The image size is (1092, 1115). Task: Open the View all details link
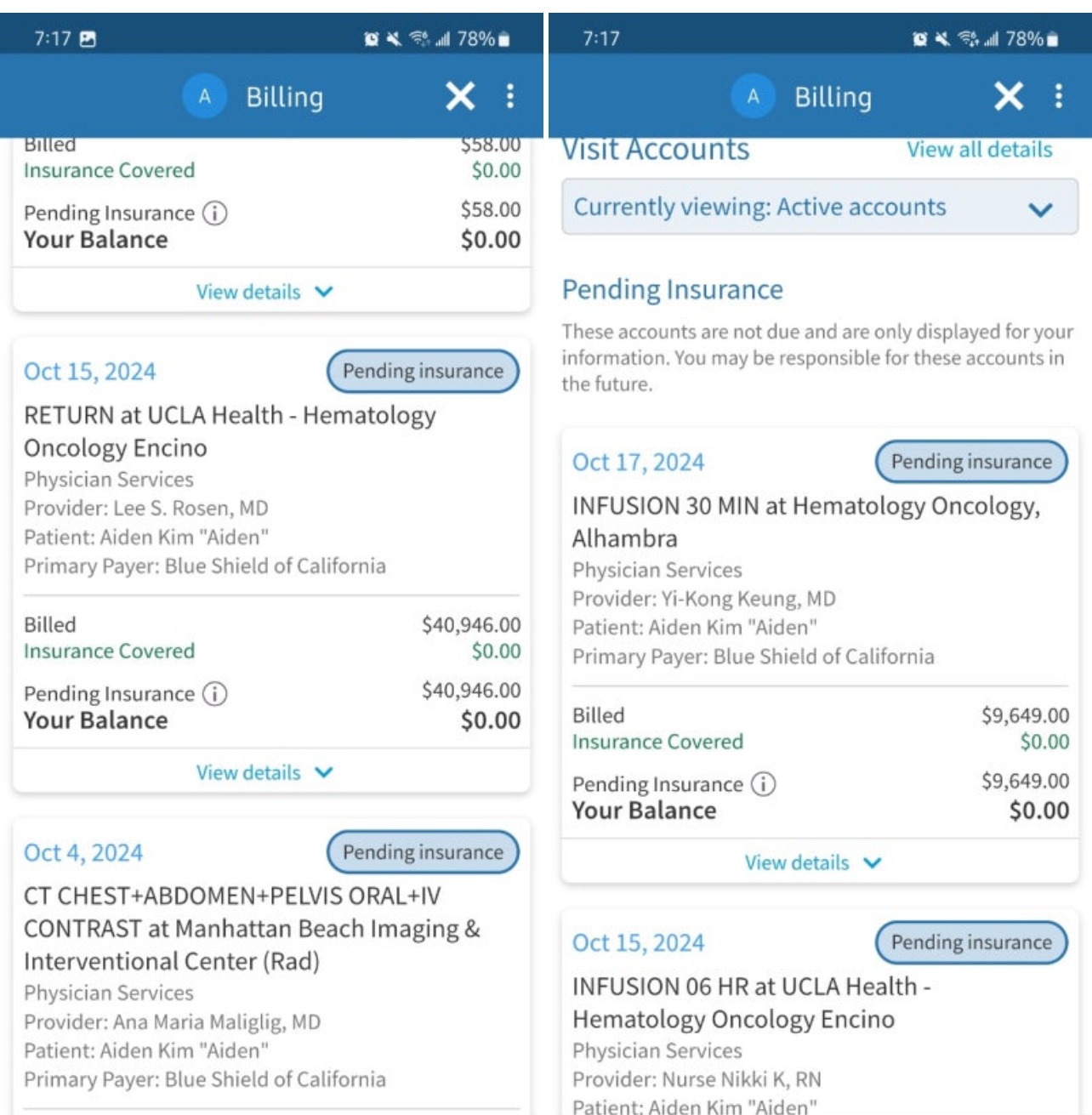979,150
